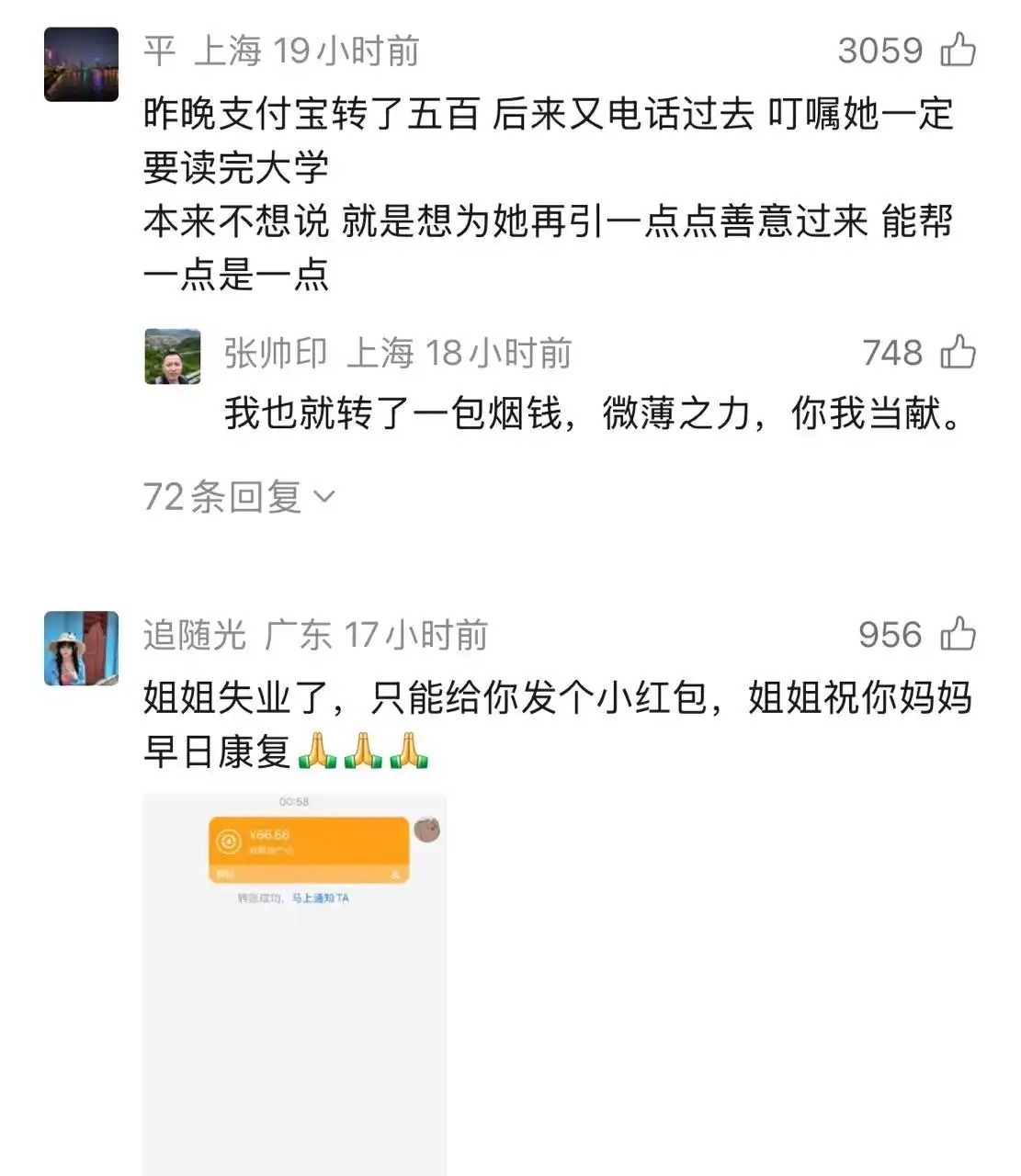
Task: Like the comment by 追随光
Action: click(x=958, y=635)
